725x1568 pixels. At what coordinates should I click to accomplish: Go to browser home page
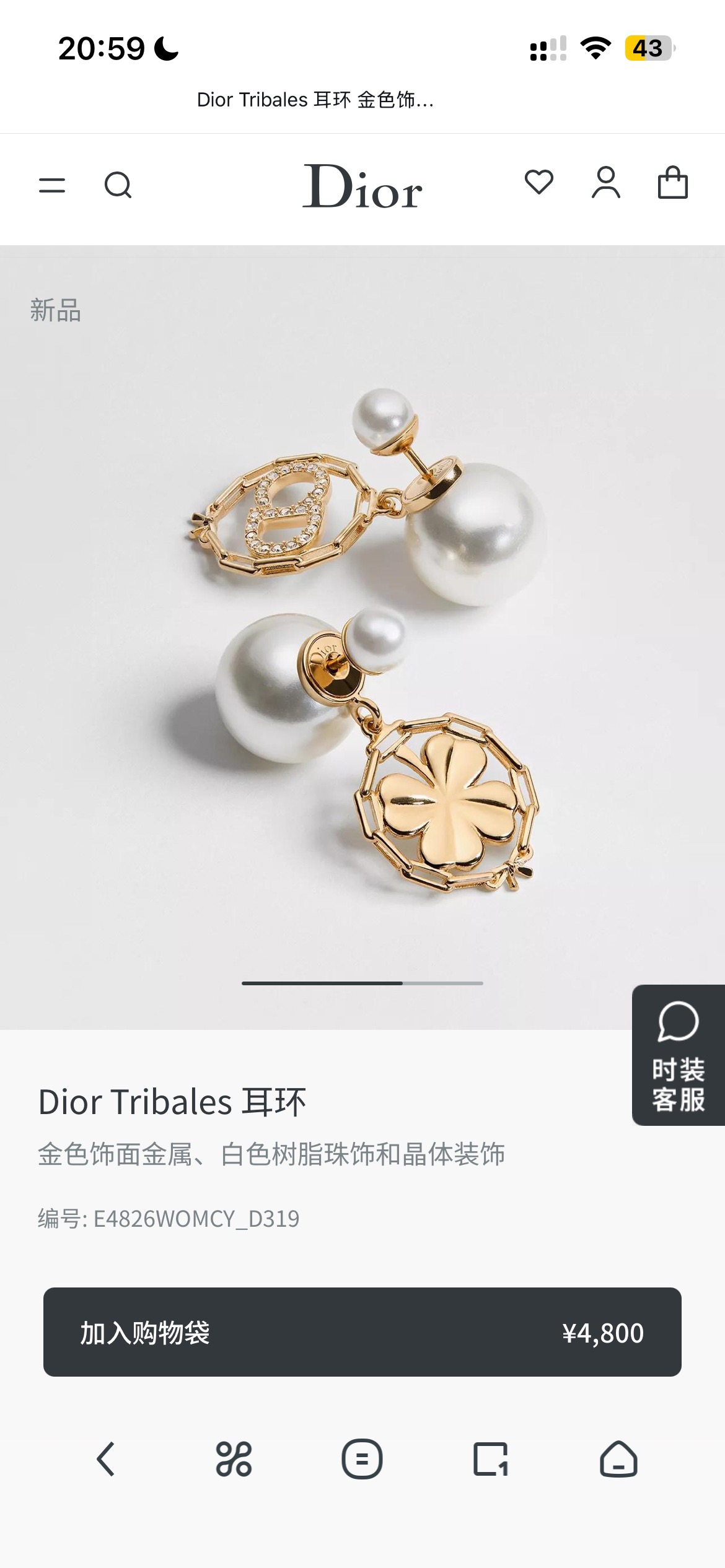click(x=618, y=1459)
